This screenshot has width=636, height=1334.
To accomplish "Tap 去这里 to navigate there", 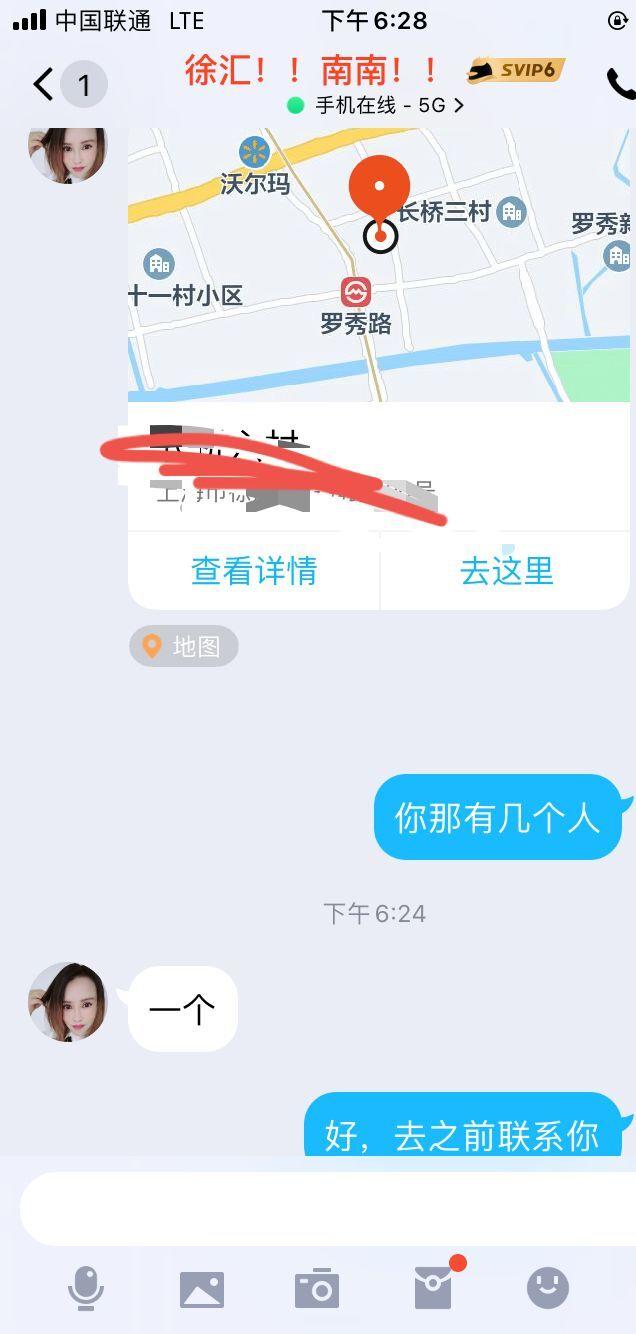I will tap(506, 571).
